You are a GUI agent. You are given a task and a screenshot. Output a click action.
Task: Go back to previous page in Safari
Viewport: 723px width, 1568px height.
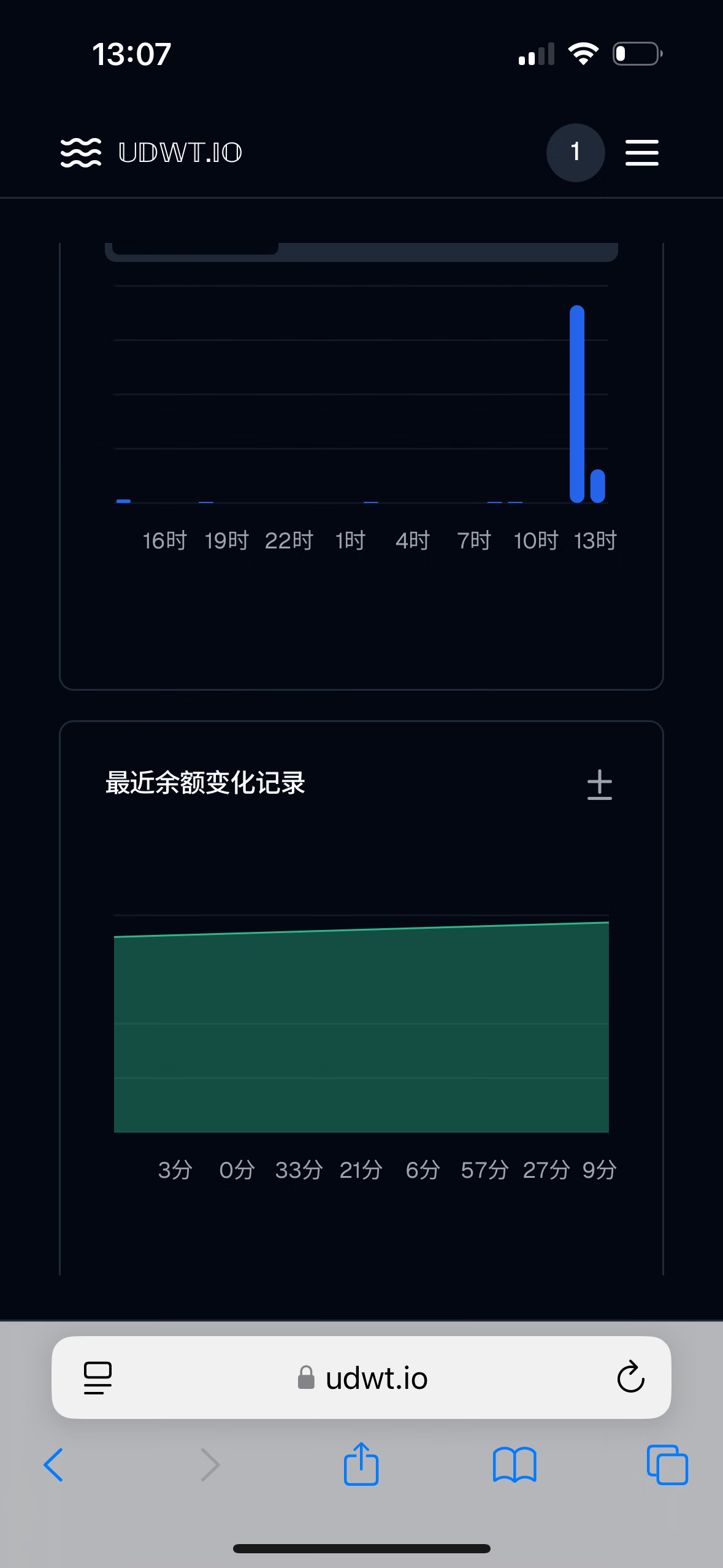point(53,1465)
